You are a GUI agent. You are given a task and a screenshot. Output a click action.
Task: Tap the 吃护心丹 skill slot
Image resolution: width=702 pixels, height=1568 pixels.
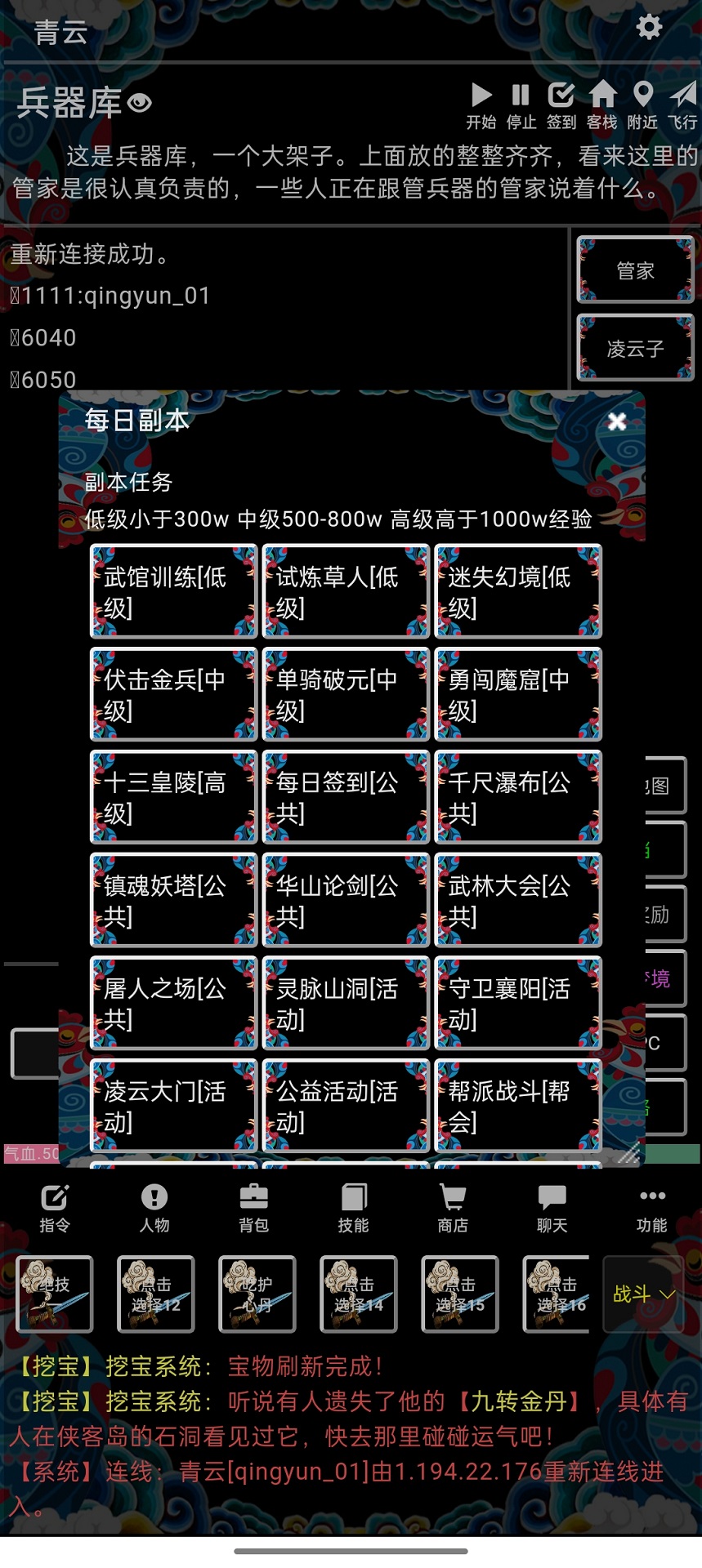click(257, 1295)
